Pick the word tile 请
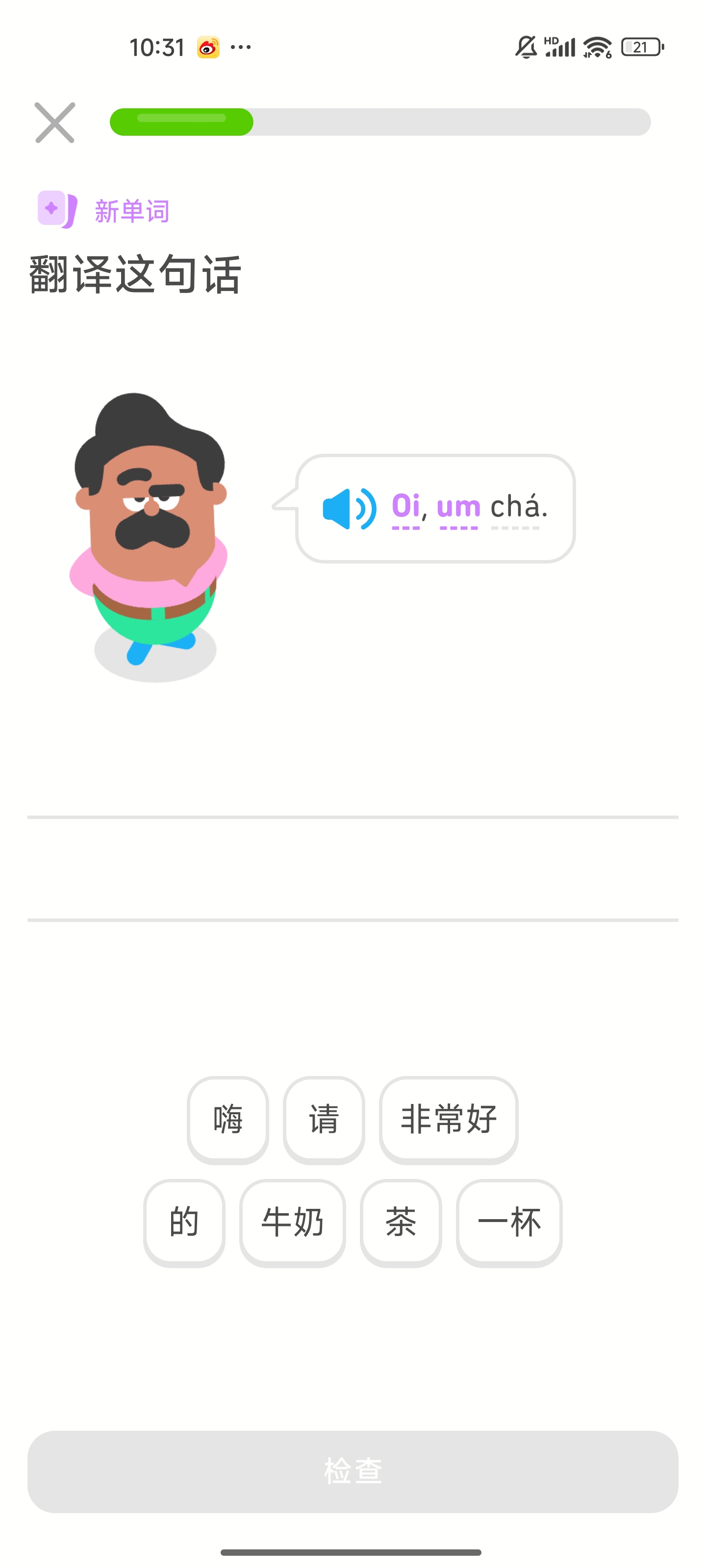Screen dimensions: 706x1568 click(x=324, y=1119)
